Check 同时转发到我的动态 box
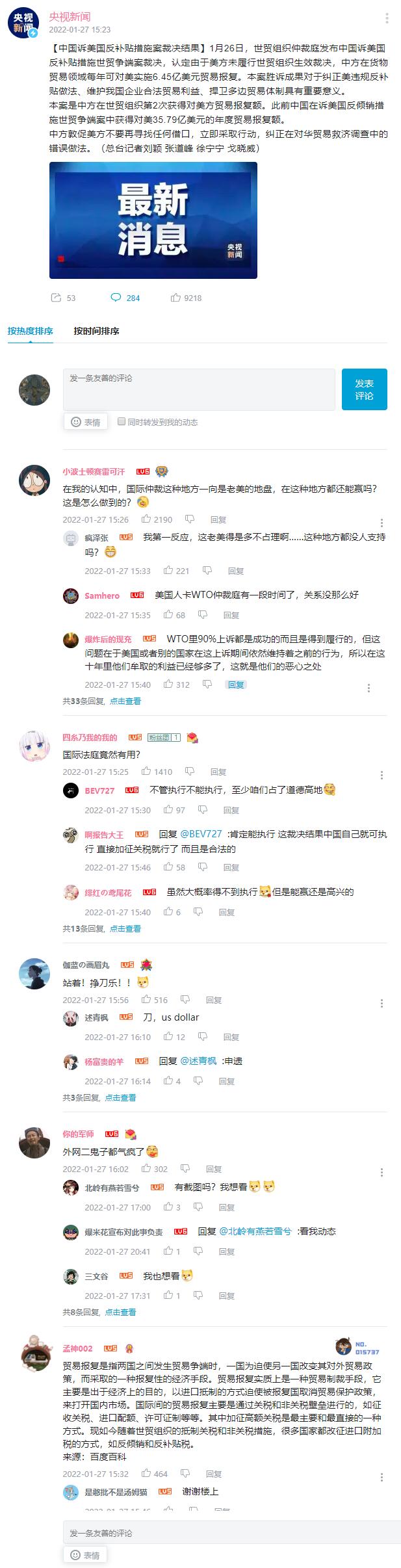 122,422
